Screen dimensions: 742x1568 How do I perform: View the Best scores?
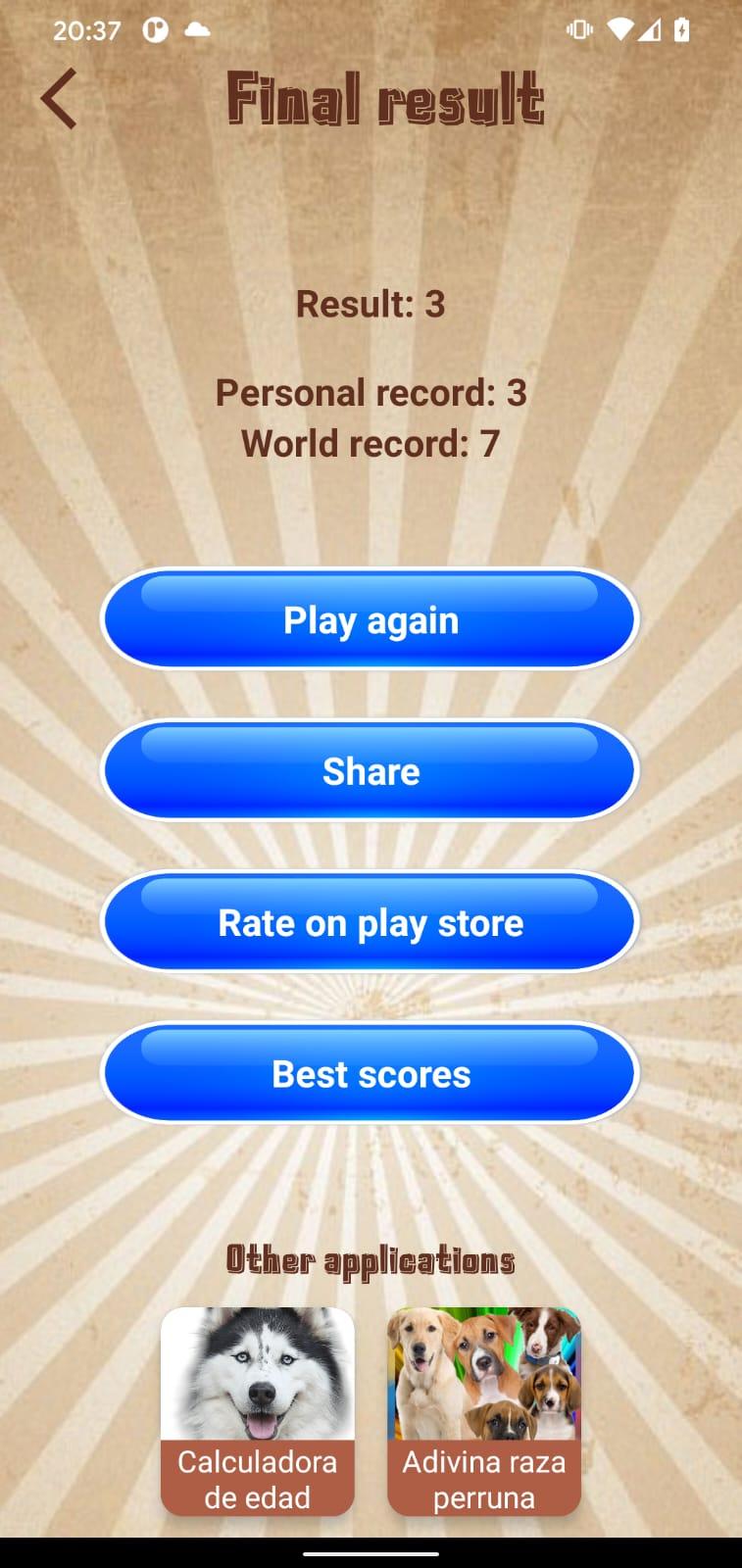click(x=371, y=1074)
